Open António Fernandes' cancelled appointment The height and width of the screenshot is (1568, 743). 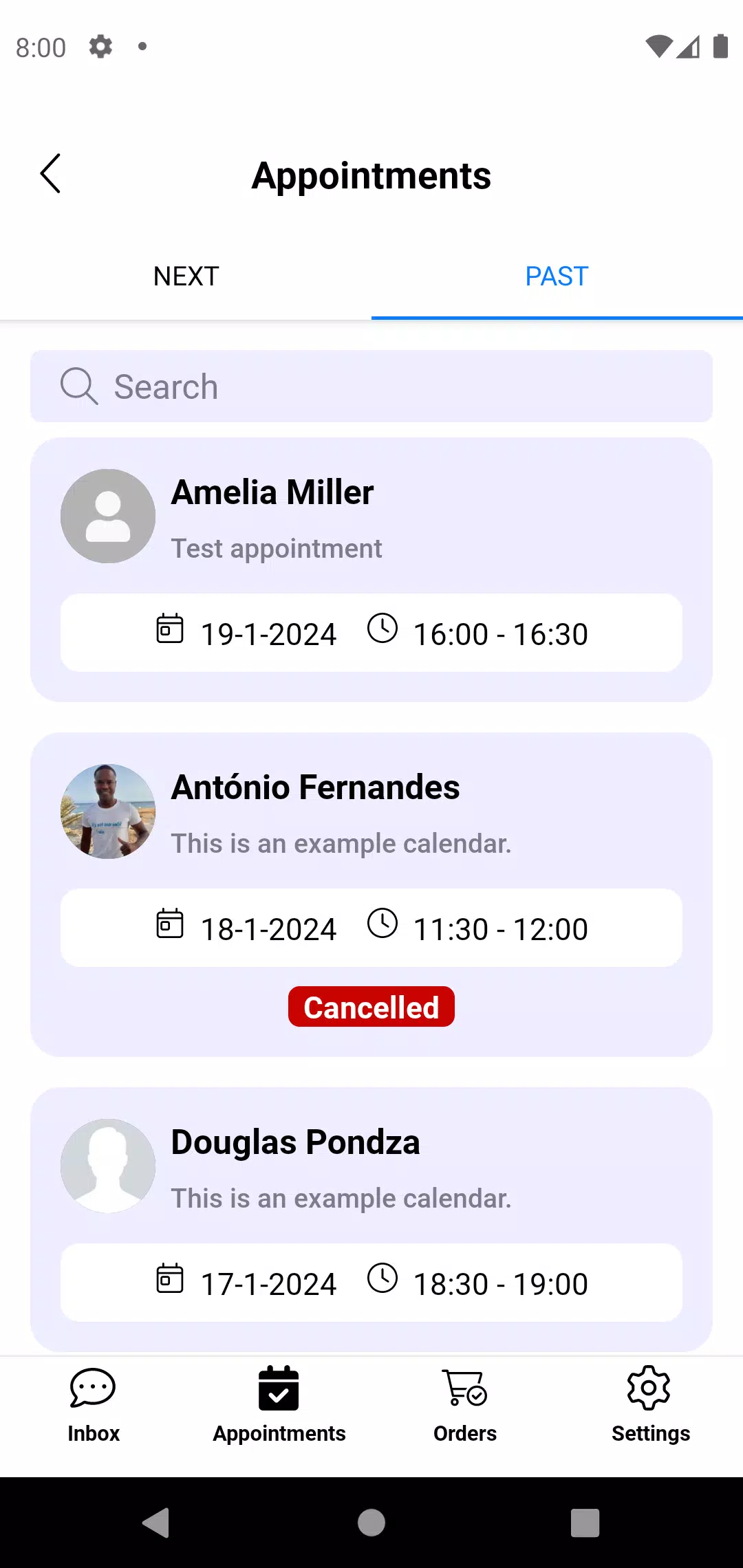[x=371, y=894]
